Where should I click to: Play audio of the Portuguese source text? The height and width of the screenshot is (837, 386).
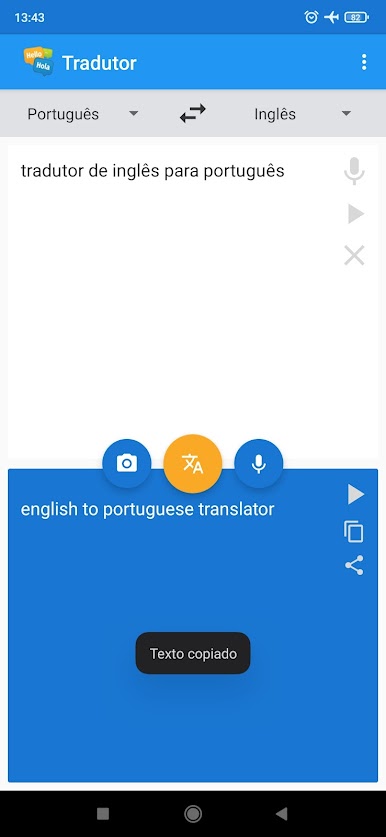[355, 214]
